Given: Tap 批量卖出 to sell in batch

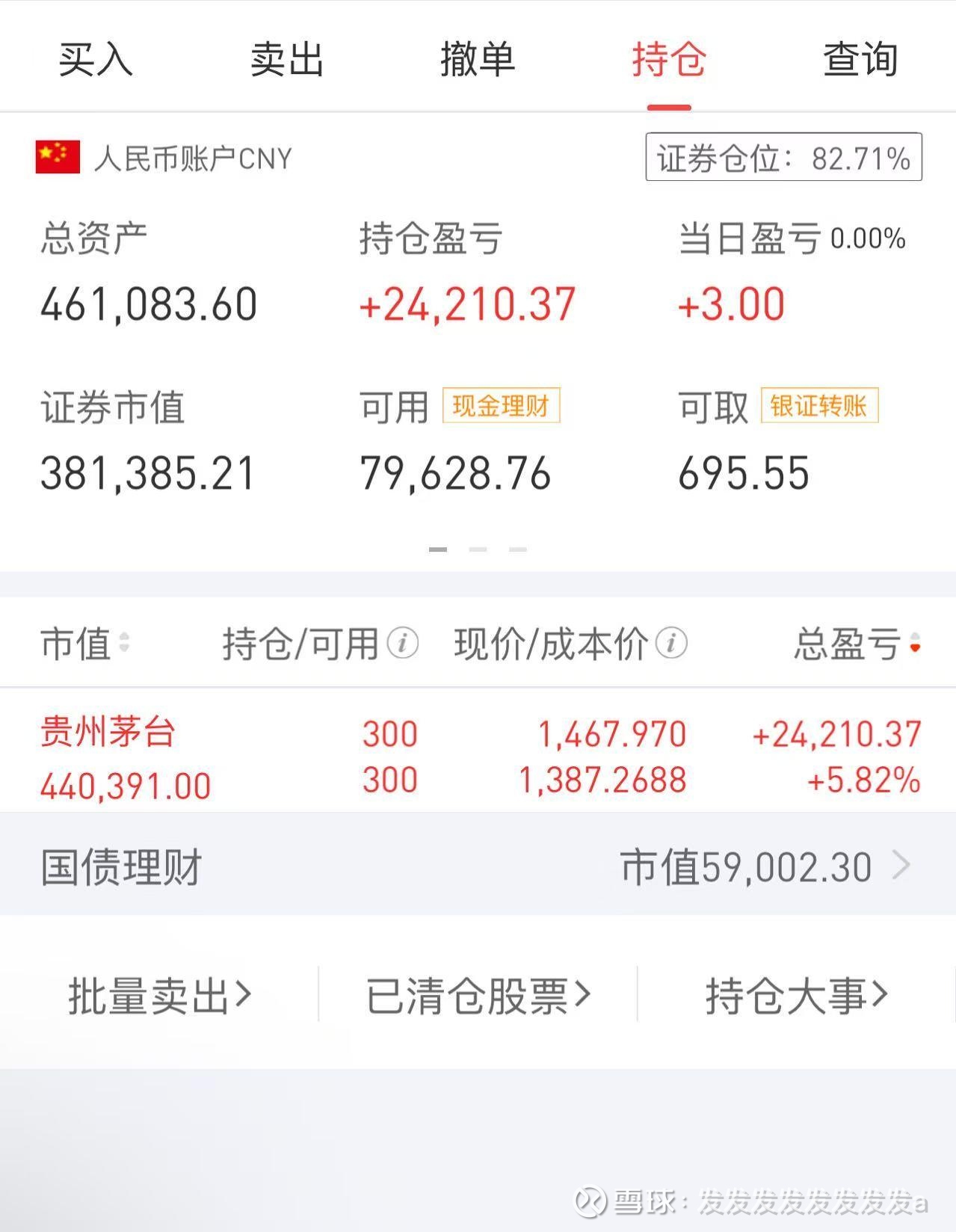Looking at the screenshot, I should click(x=160, y=995).
